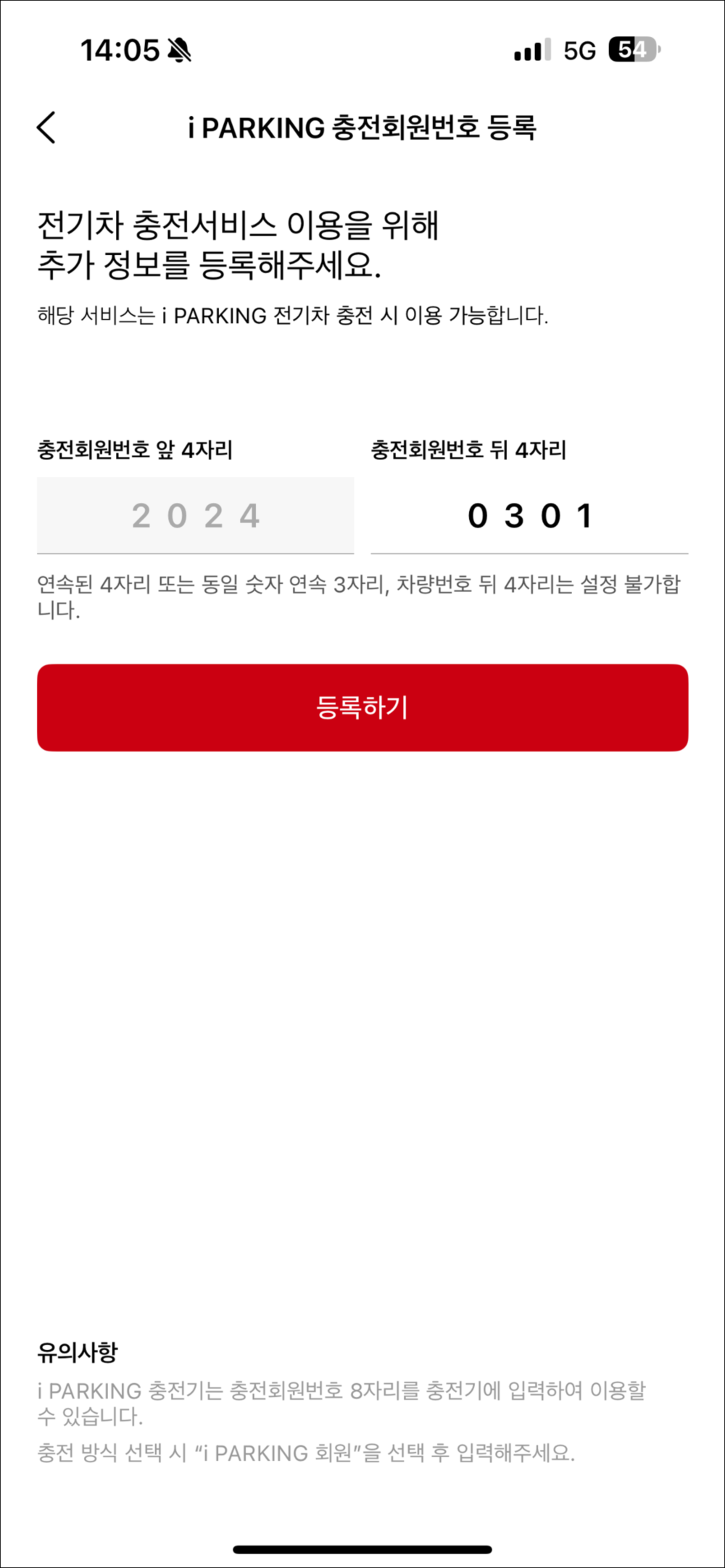
Task: Tap the last 4 digits field showing 0301
Action: coord(529,516)
